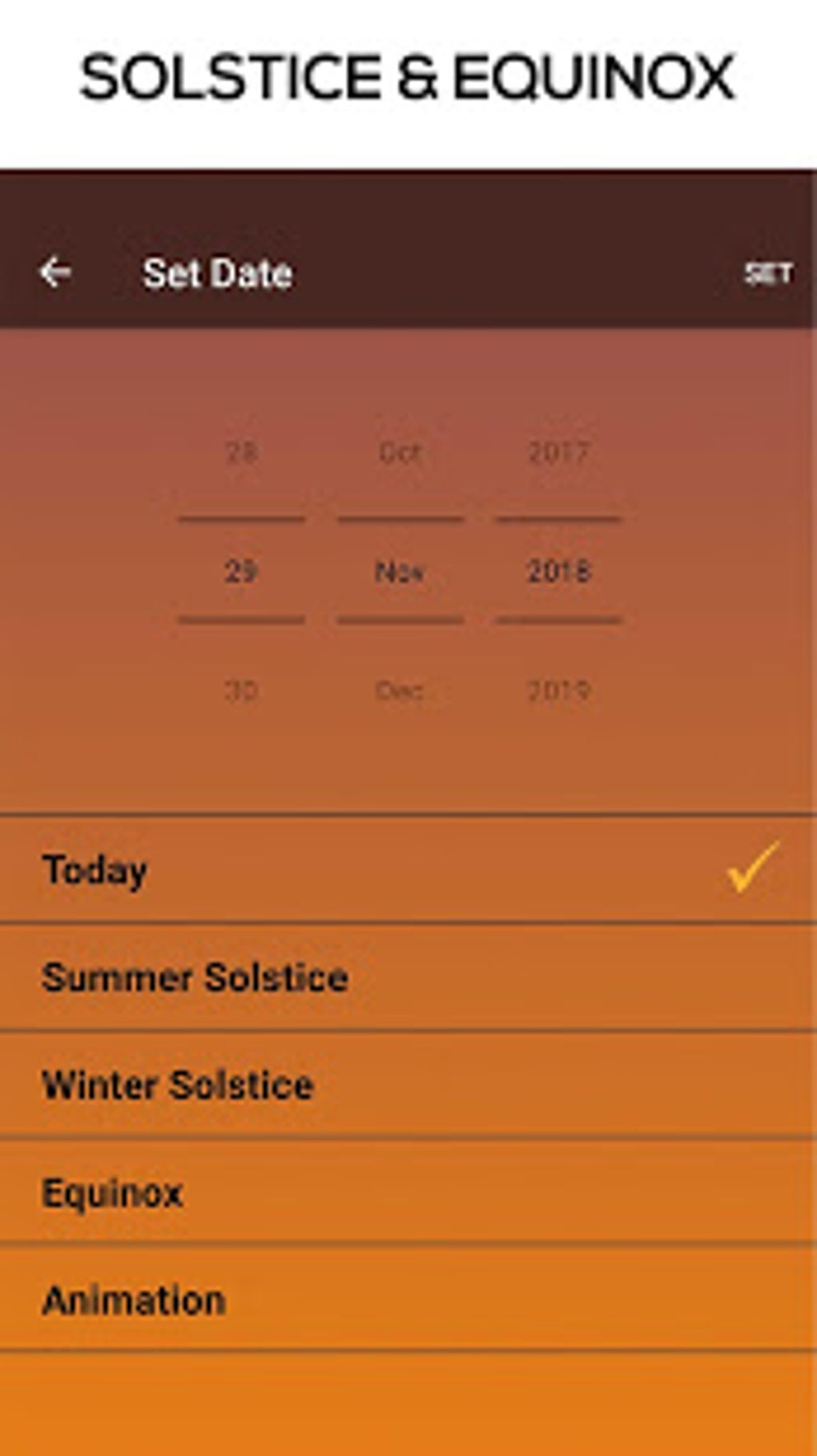Choose year 2017 in the picker
The width and height of the screenshot is (817, 1456).
(x=559, y=453)
